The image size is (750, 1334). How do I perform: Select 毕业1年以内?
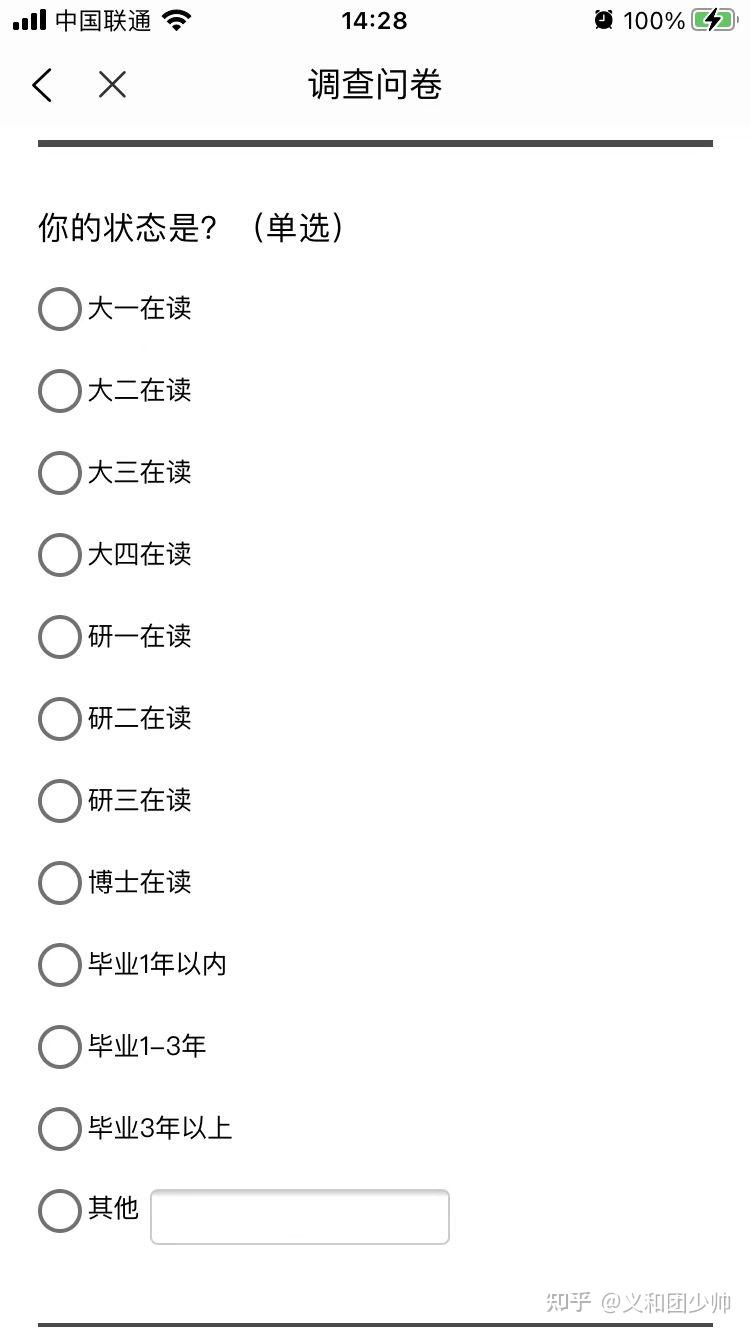pos(59,965)
